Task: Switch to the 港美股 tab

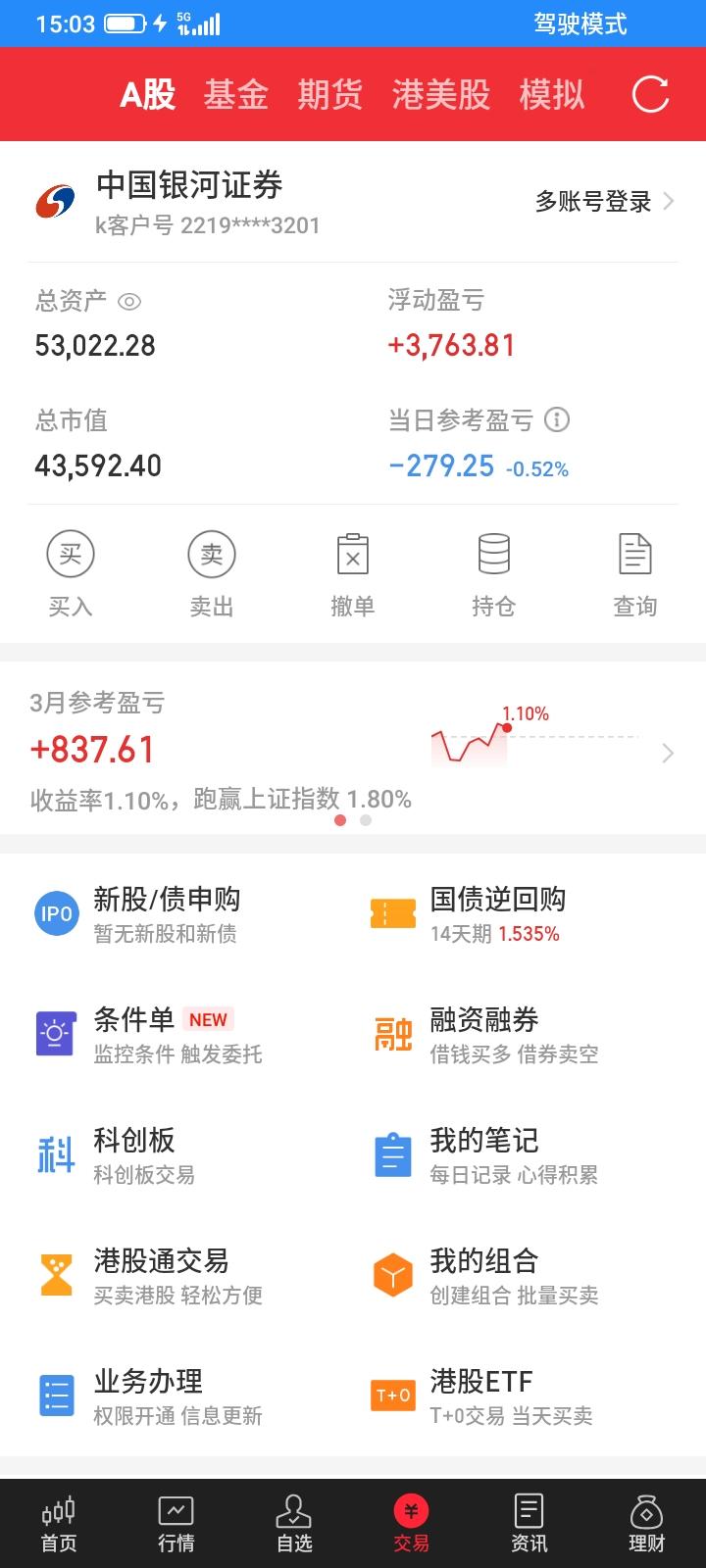Action: (440, 95)
